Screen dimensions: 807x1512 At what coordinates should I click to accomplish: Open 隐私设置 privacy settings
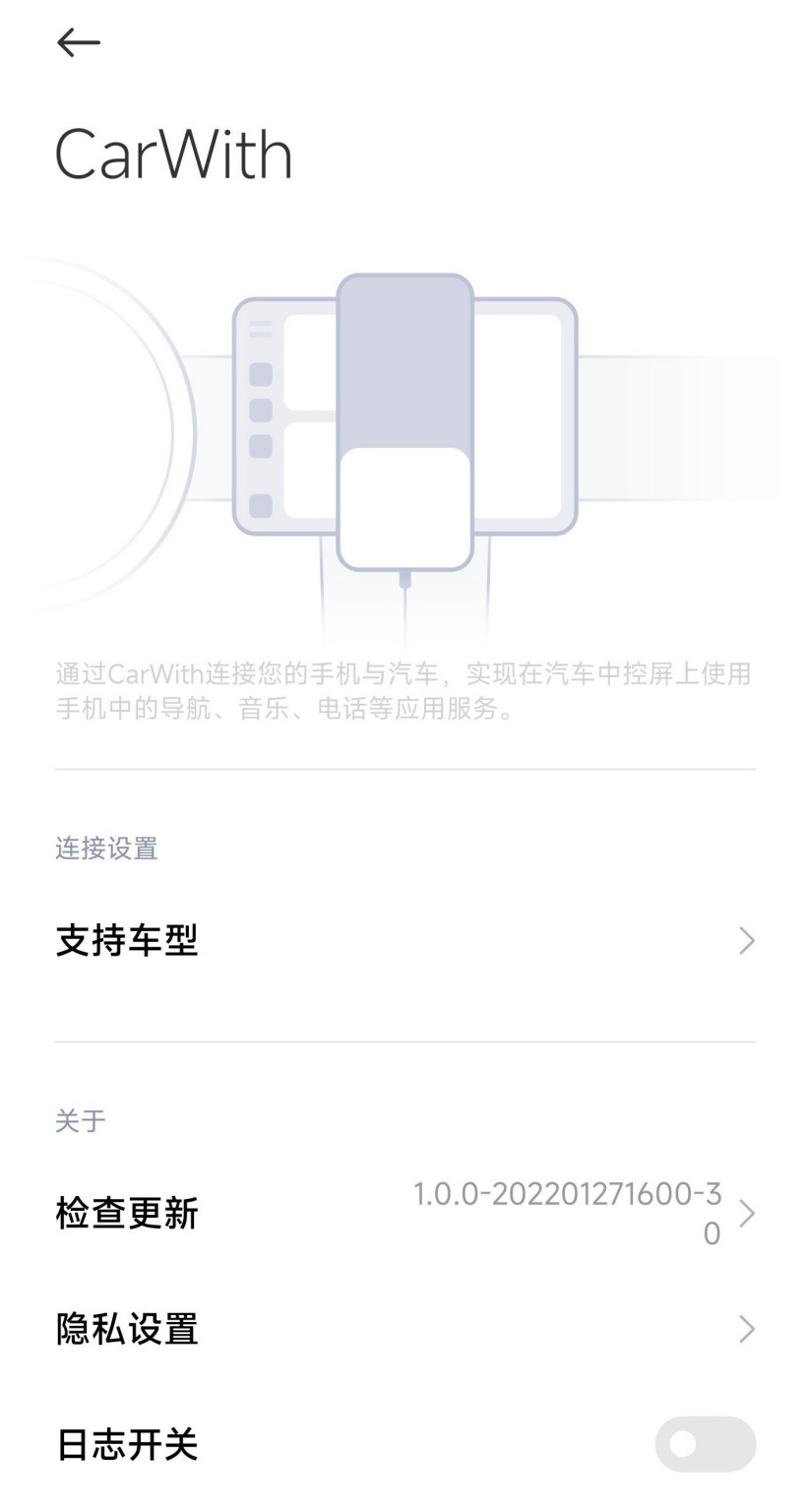coord(403,1329)
